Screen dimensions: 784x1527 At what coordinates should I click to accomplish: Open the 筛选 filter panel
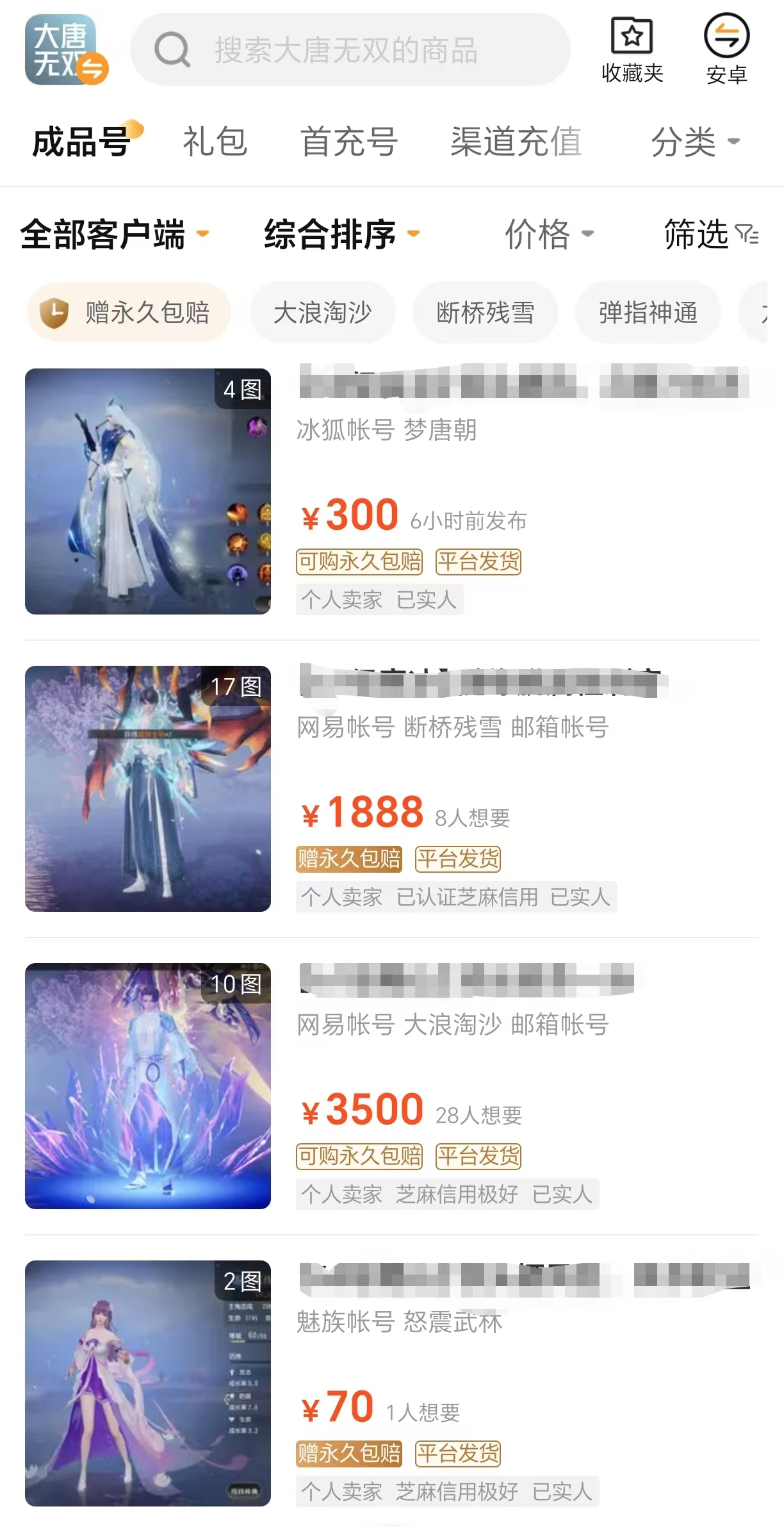coord(710,234)
